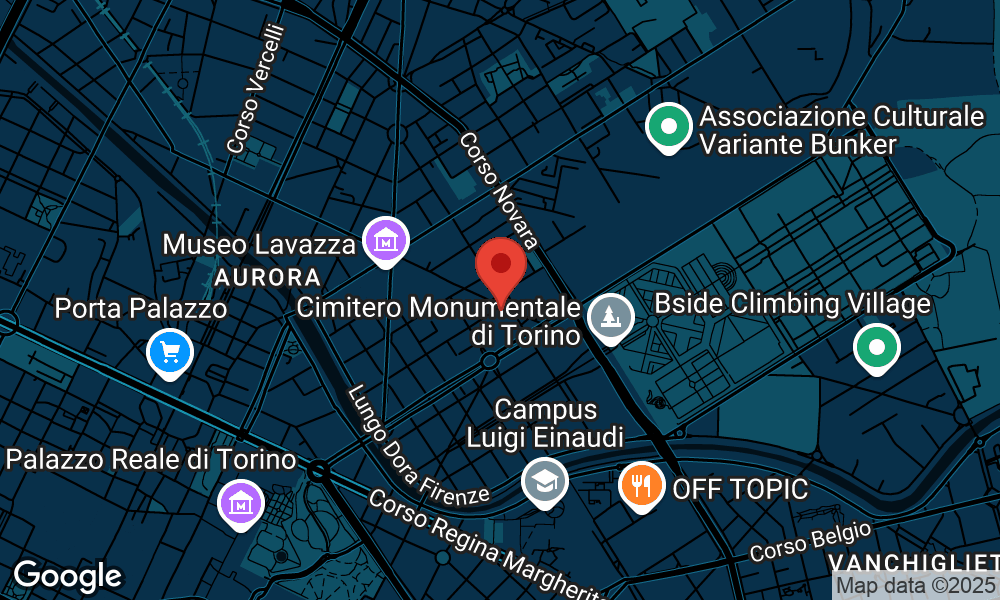Open Palazzo Reale di Torino marker
Screen dimensions: 1000x600
point(241,504)
